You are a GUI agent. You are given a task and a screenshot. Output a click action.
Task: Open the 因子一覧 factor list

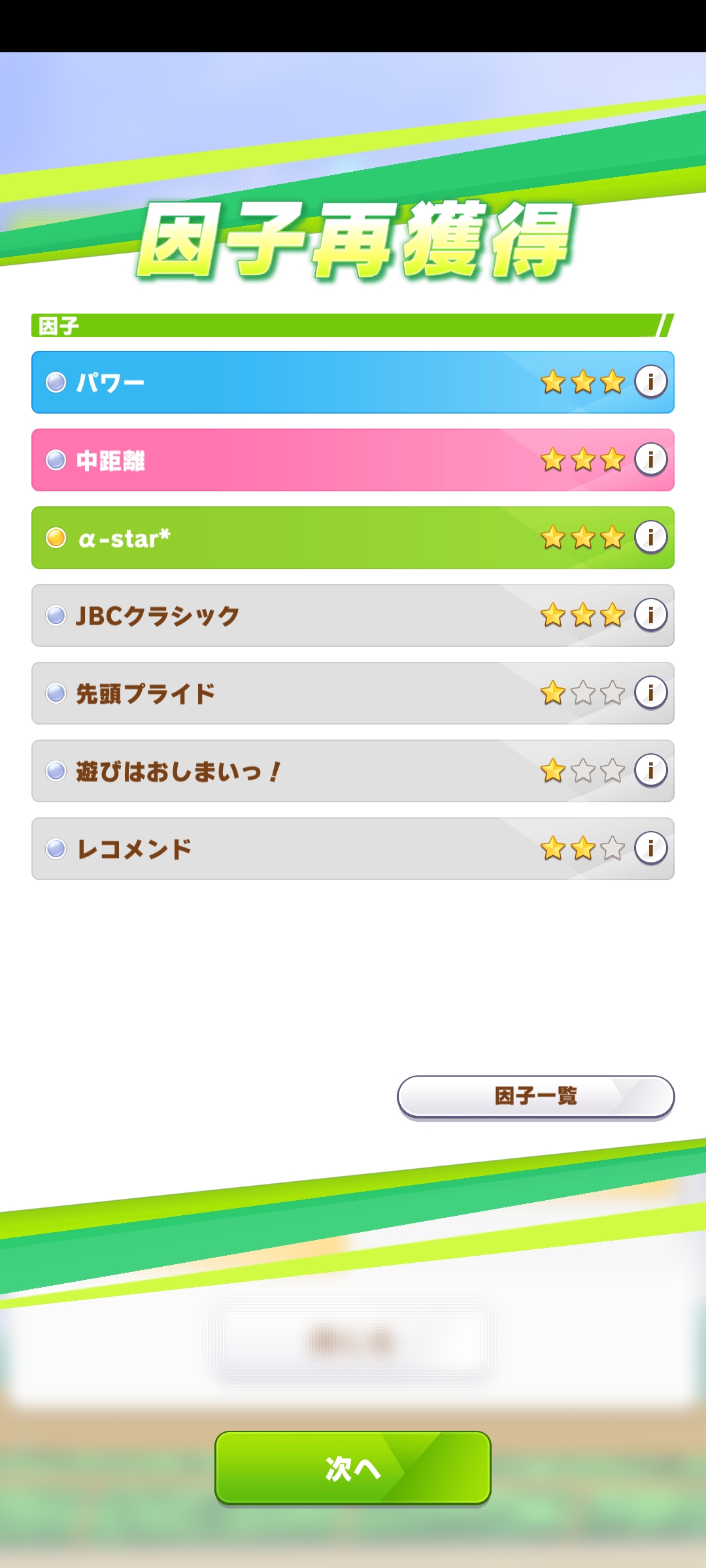535,1096
